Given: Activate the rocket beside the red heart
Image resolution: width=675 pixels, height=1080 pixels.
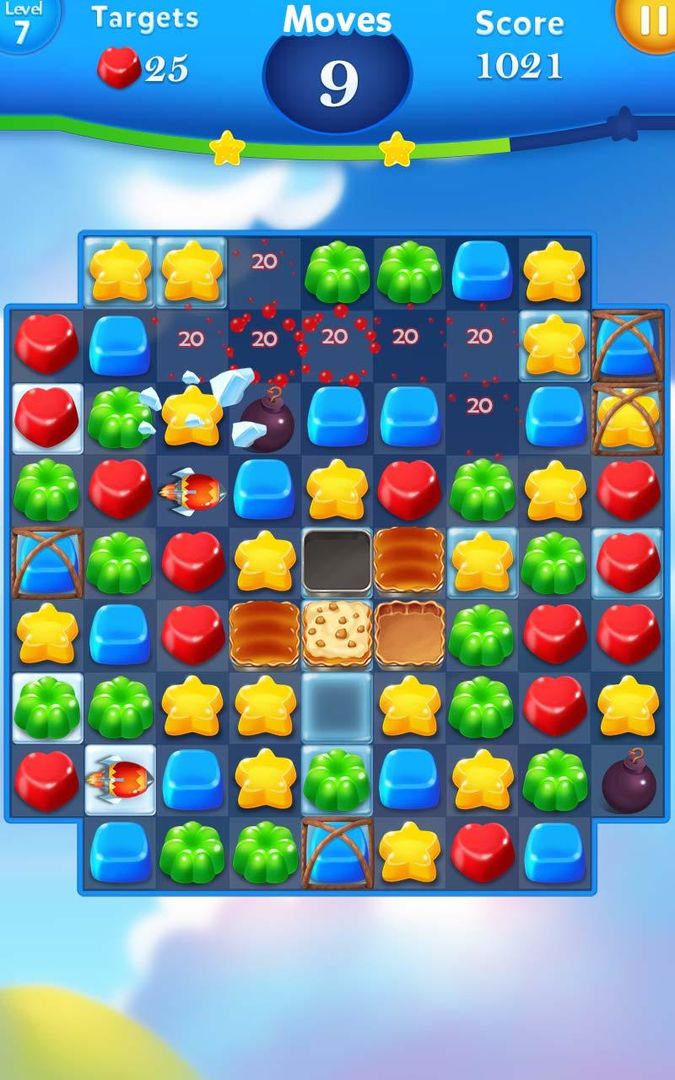Looking at the screenshot, I should click(191, 490).
